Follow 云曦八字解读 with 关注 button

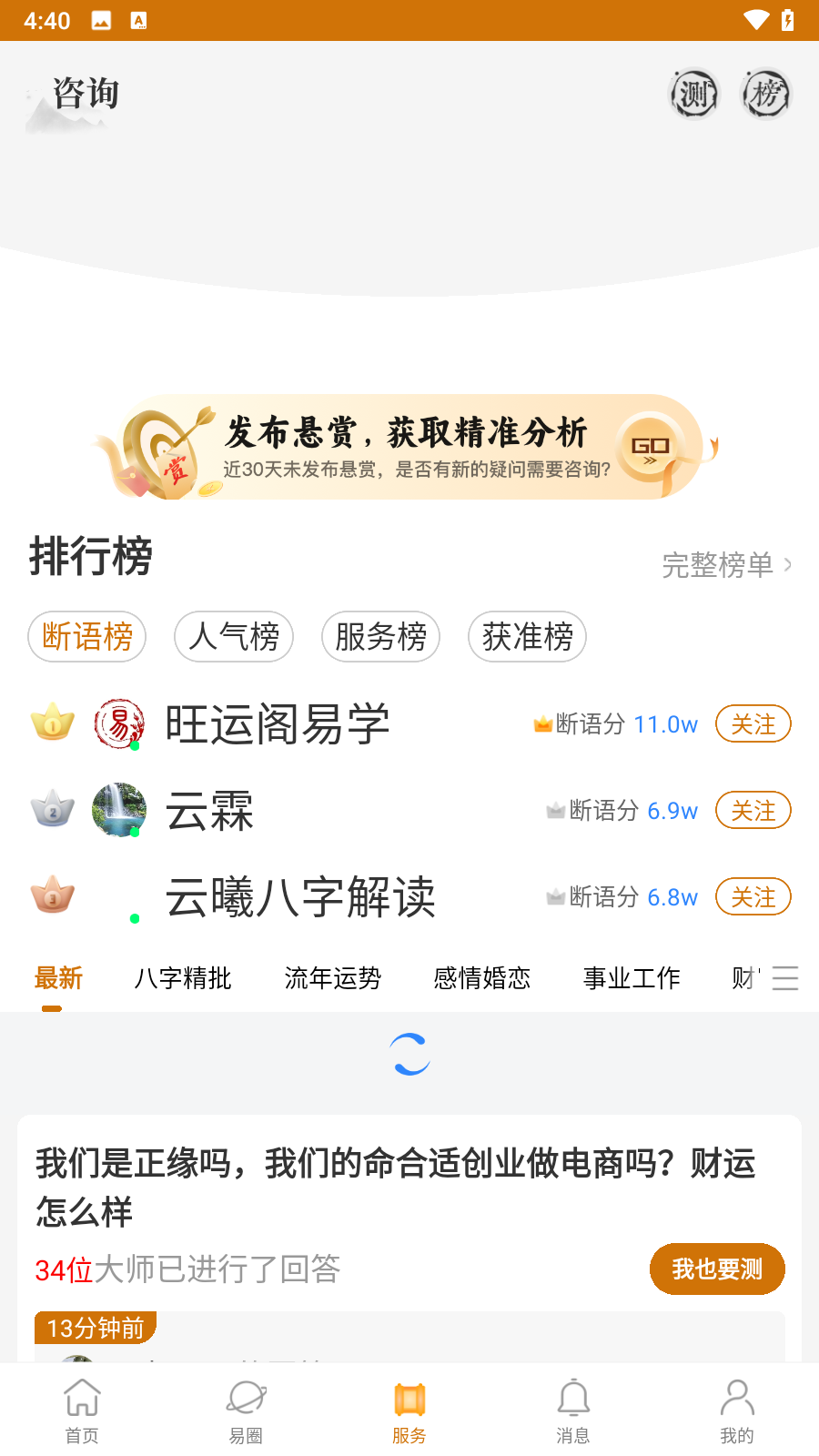[753, 897]
